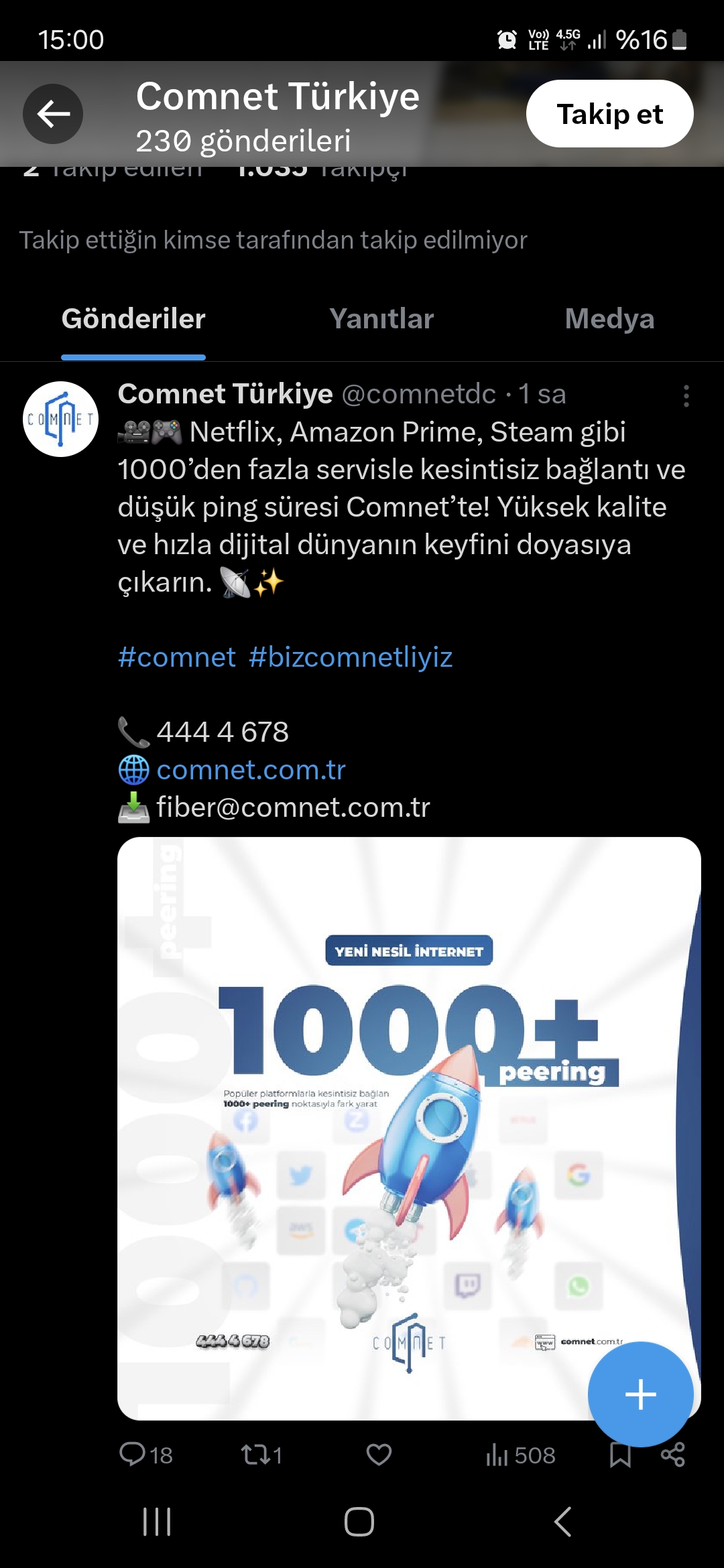Tap the system home button
Viewport: 724px width, 1568px height.
359,1522
